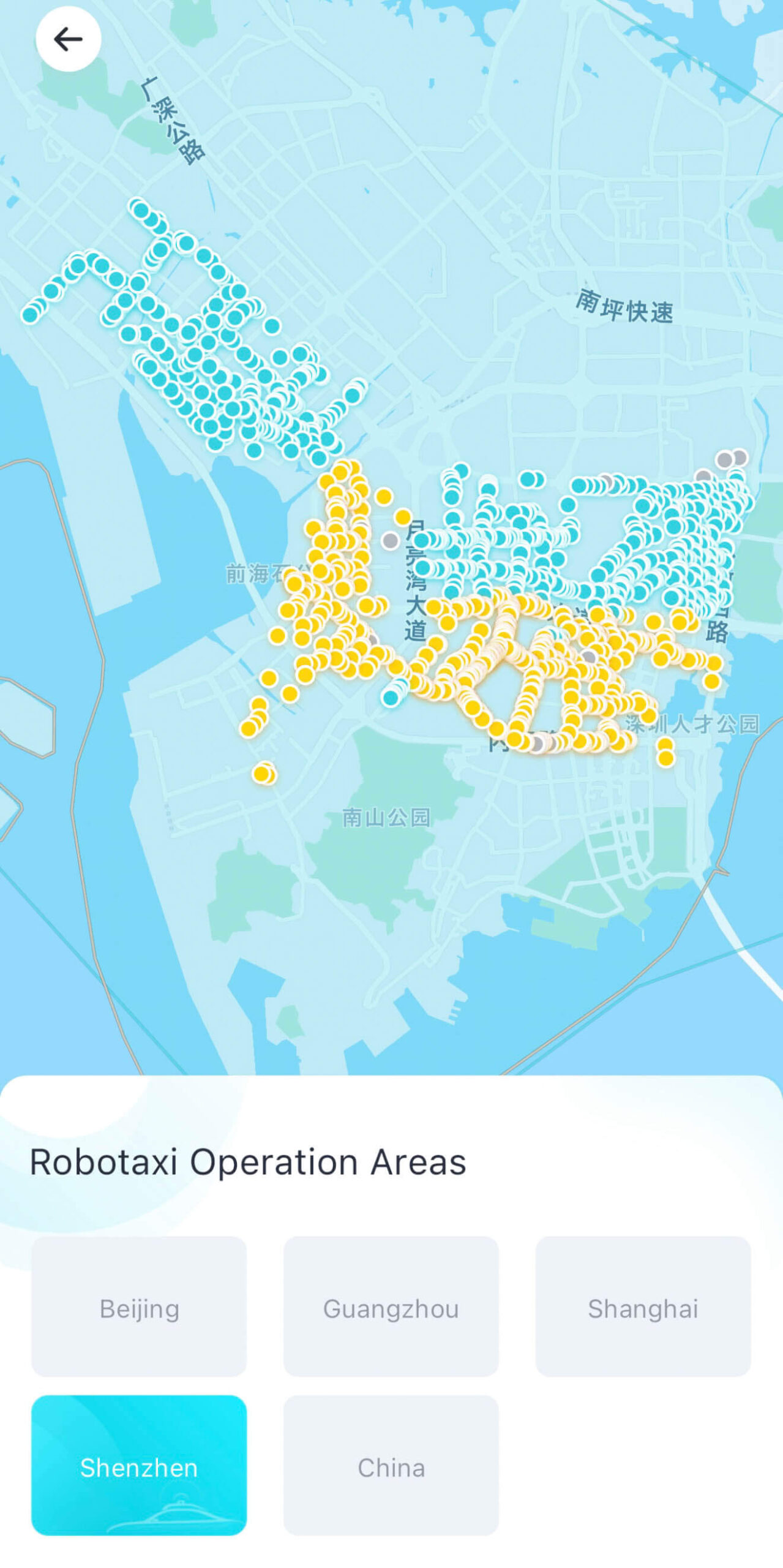This screenshot has height=1568, width=783.
Task: Tap the highlighted Shenzhen area tile
Action: pyautogui.click(x=139, y=1467)
